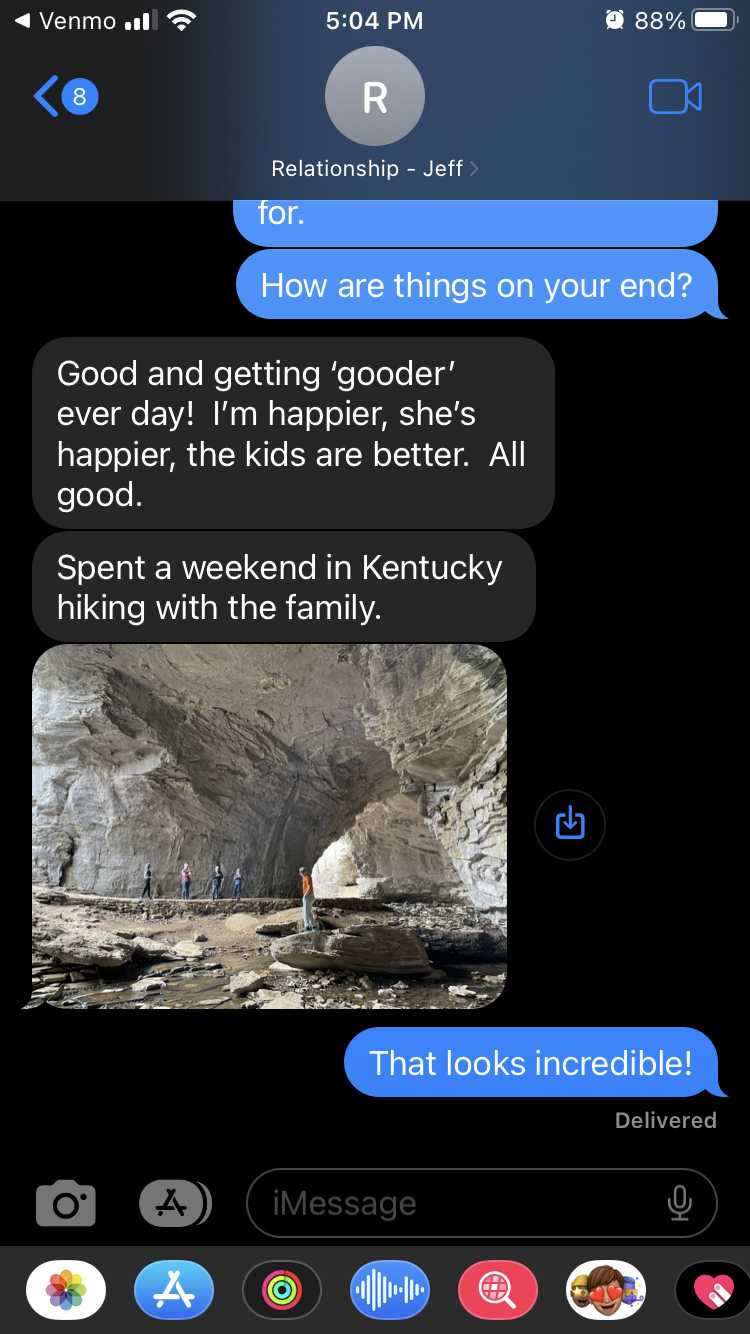This screenshot has height=1334, width=750.
Task: Save the cave photo to your library
Action: click(x=569, y=824)
